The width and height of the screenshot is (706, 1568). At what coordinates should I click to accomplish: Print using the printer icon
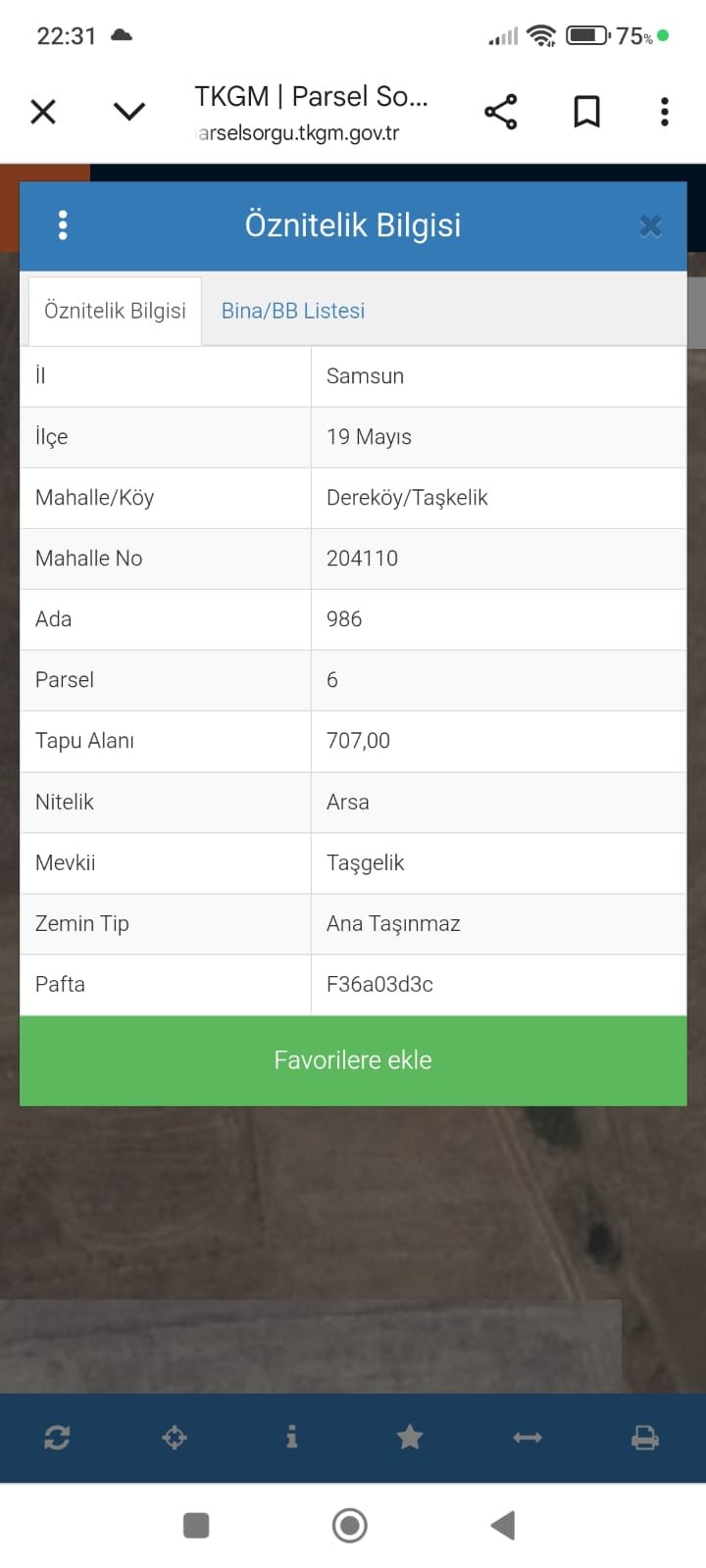tap(645, 1438)
